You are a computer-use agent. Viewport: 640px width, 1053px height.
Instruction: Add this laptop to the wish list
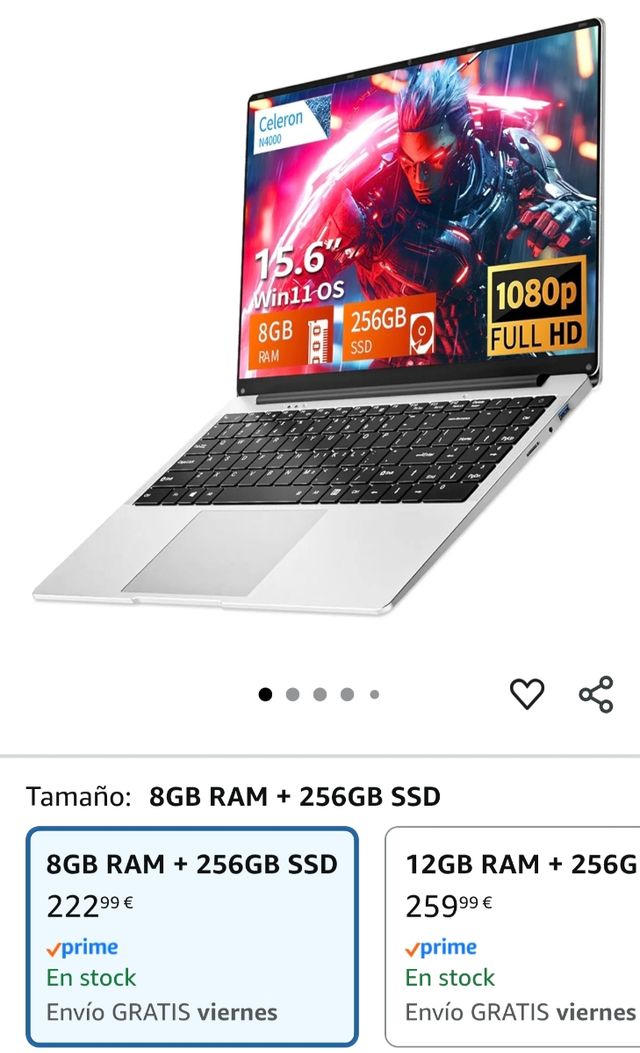coord(527,693)
